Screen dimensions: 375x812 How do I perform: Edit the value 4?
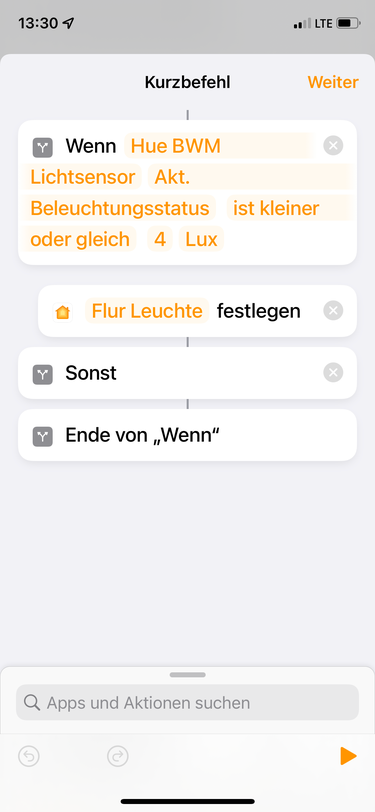point(160,239)
